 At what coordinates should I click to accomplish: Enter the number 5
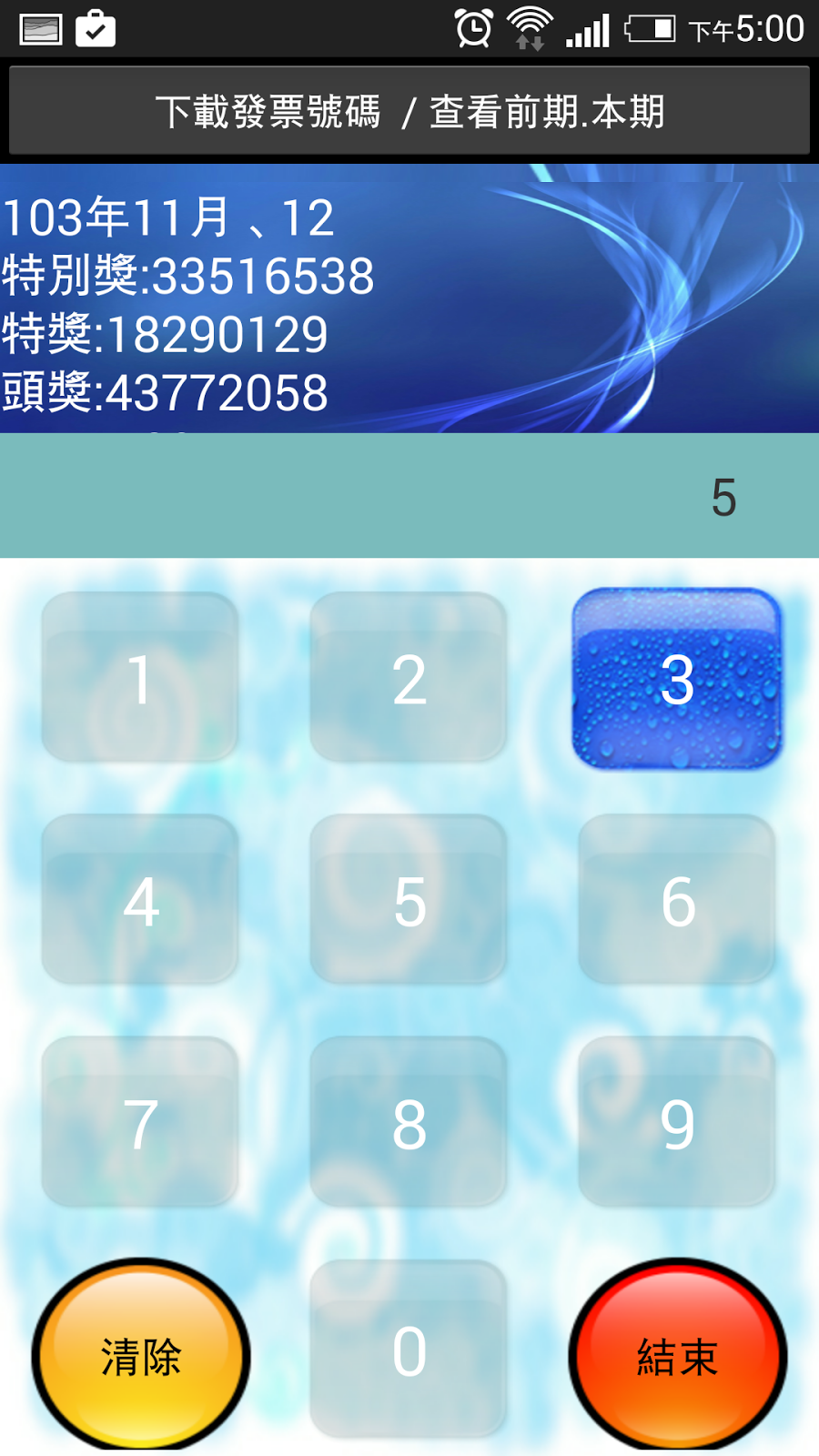[x=409, y=900]
